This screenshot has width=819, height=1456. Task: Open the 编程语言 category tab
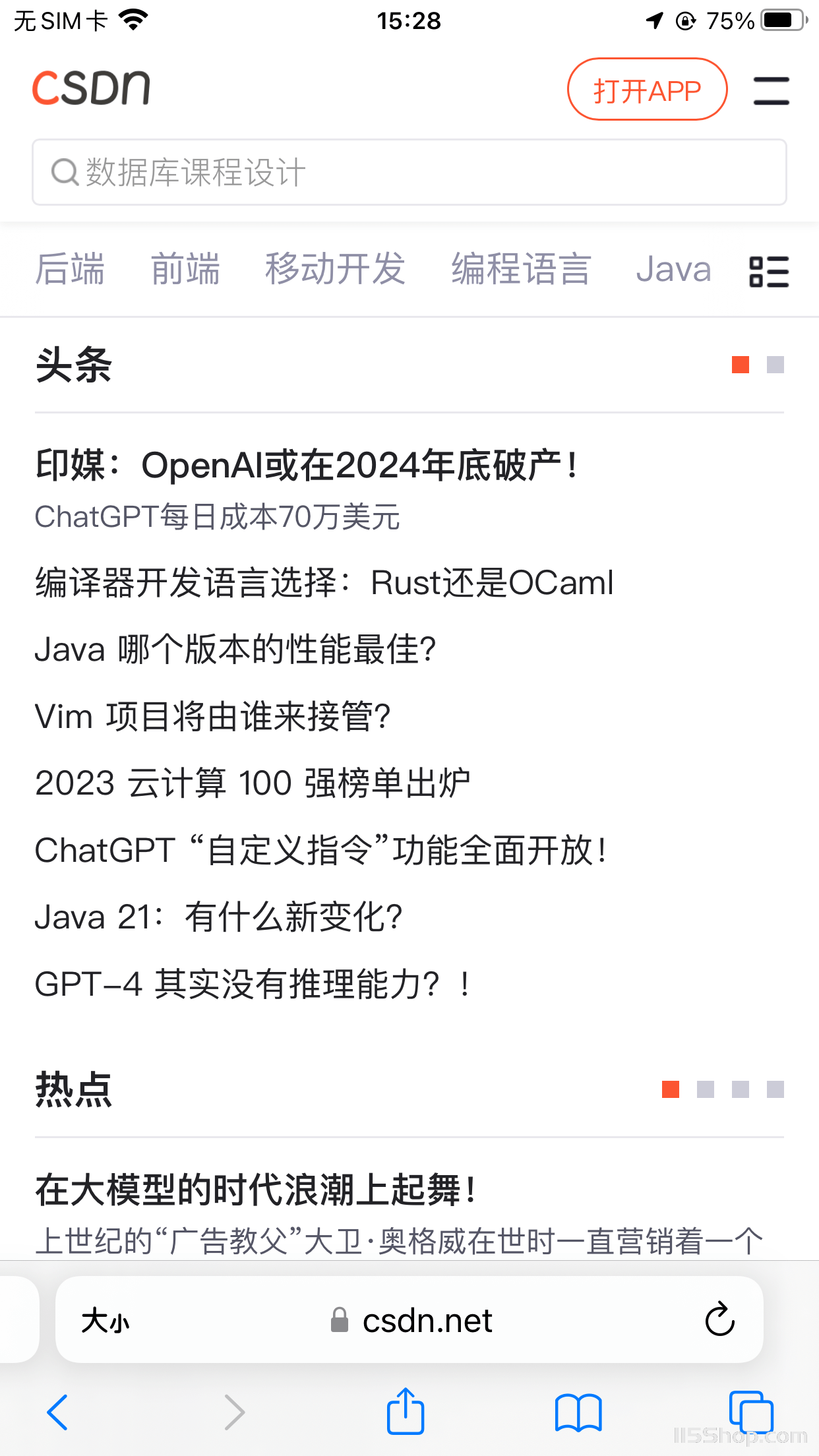[x=521, y=269]
